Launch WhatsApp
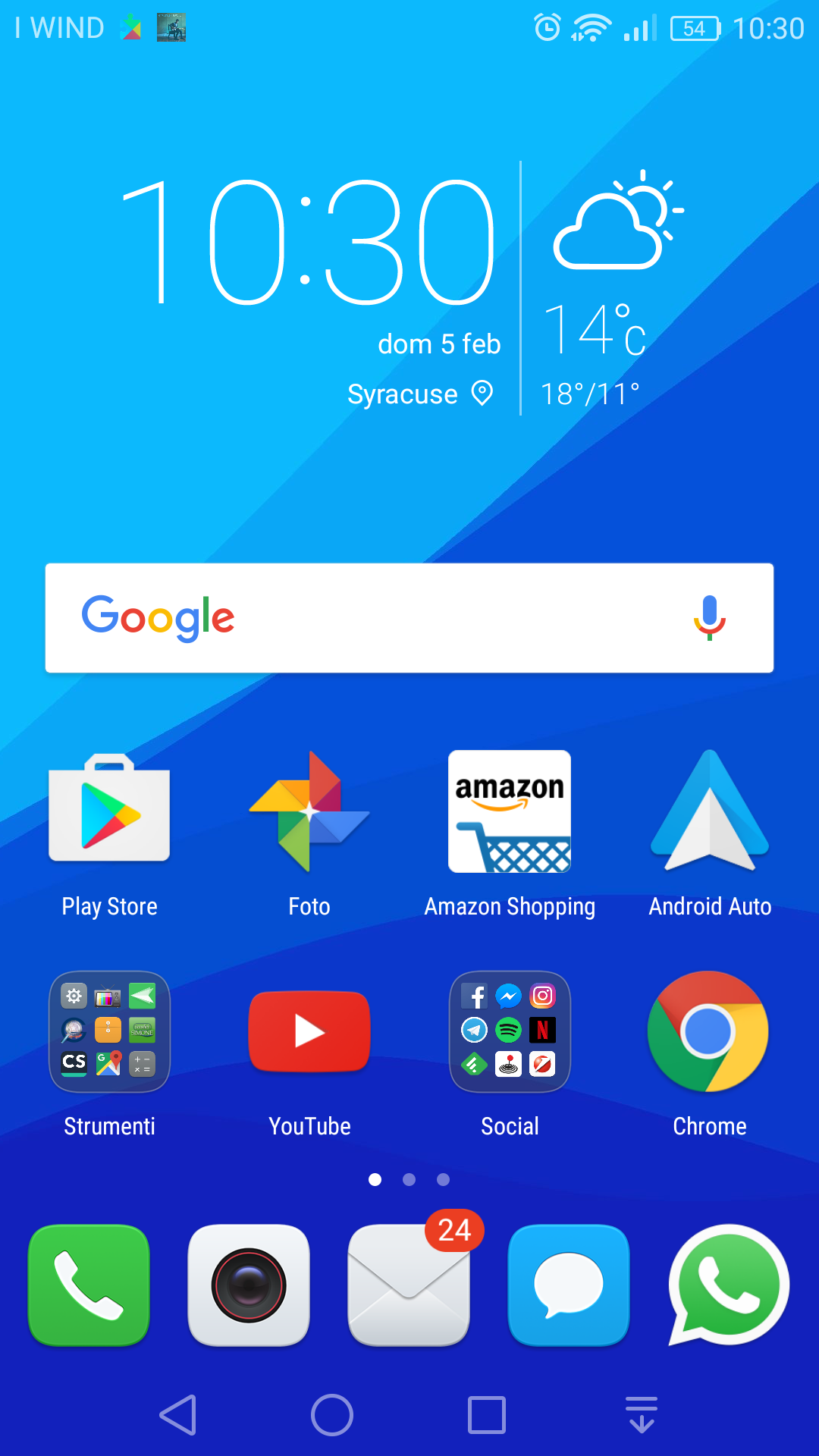The image size is (819, 1456). click(x=729, y=1285)
